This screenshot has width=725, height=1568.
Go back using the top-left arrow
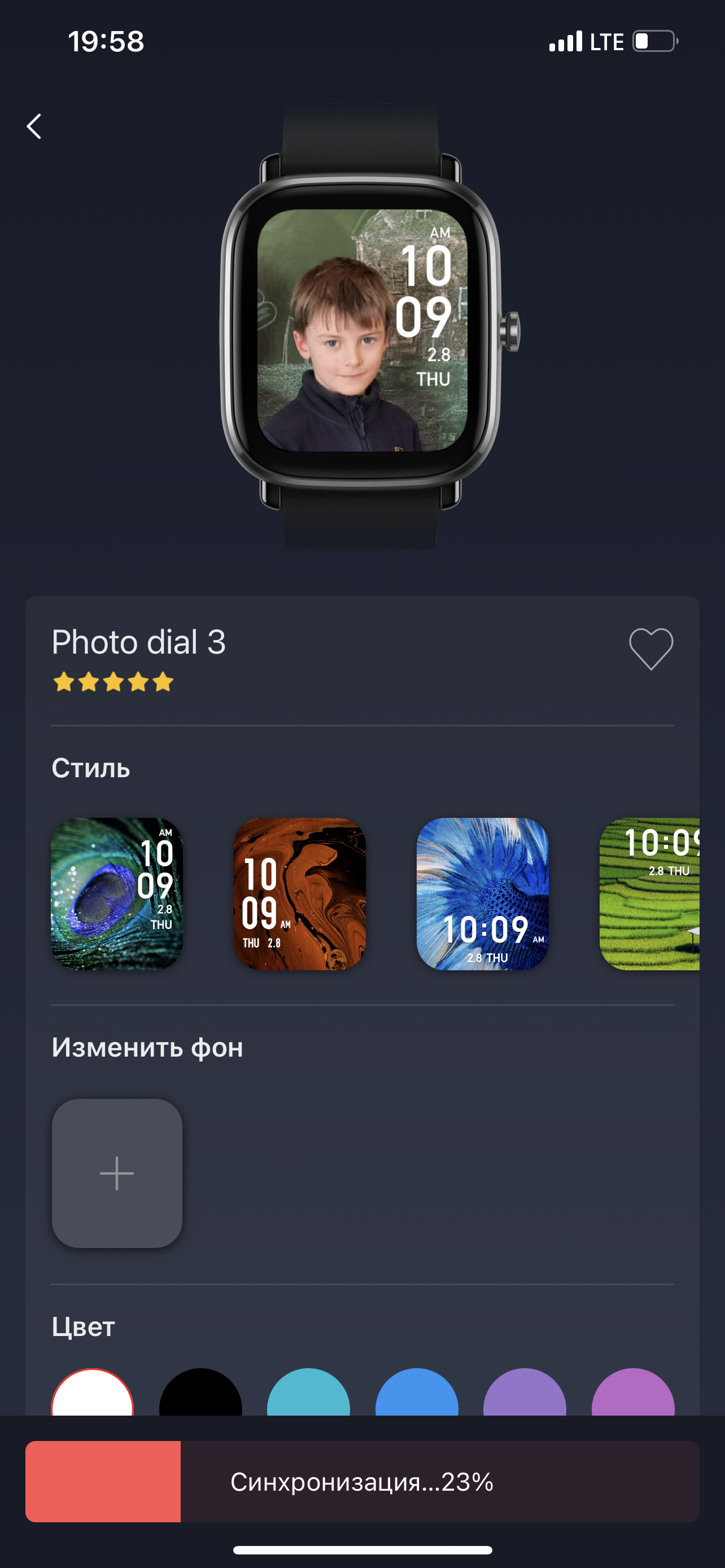point(34,126)
